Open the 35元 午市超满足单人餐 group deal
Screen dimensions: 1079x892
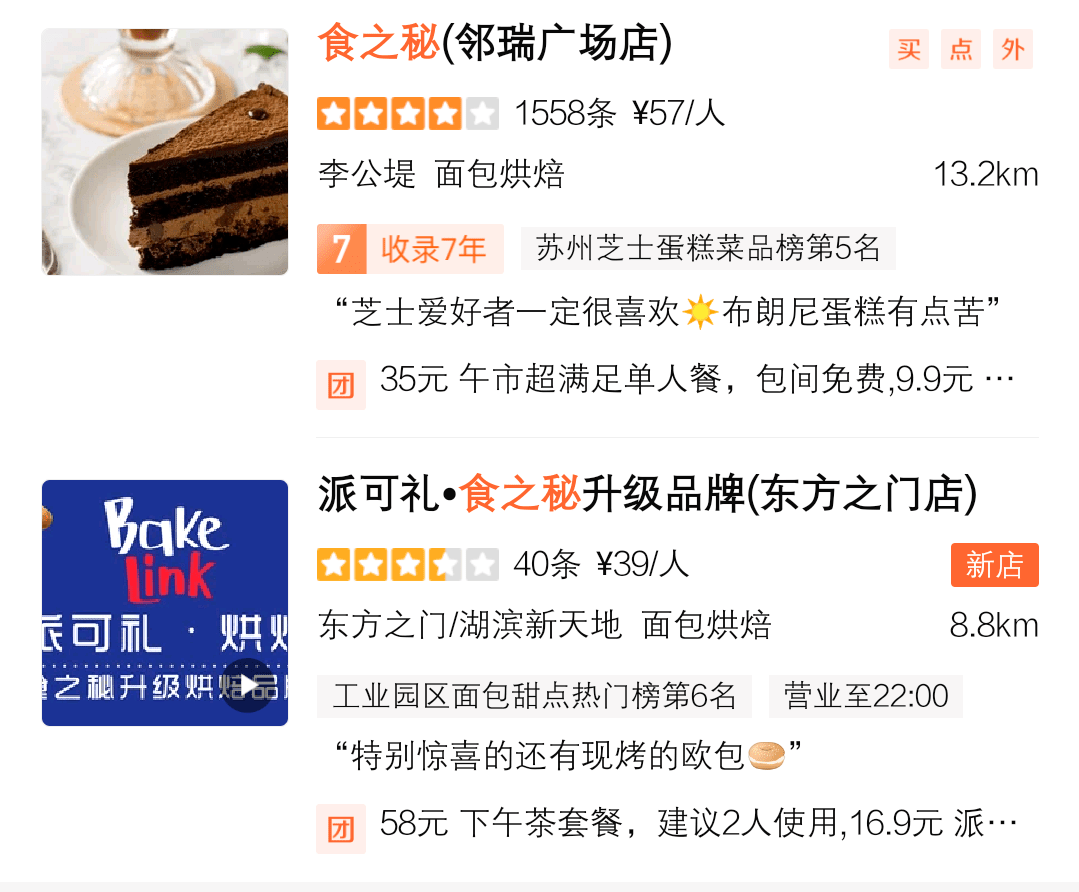pyautogui.click(x=696, y=381)
